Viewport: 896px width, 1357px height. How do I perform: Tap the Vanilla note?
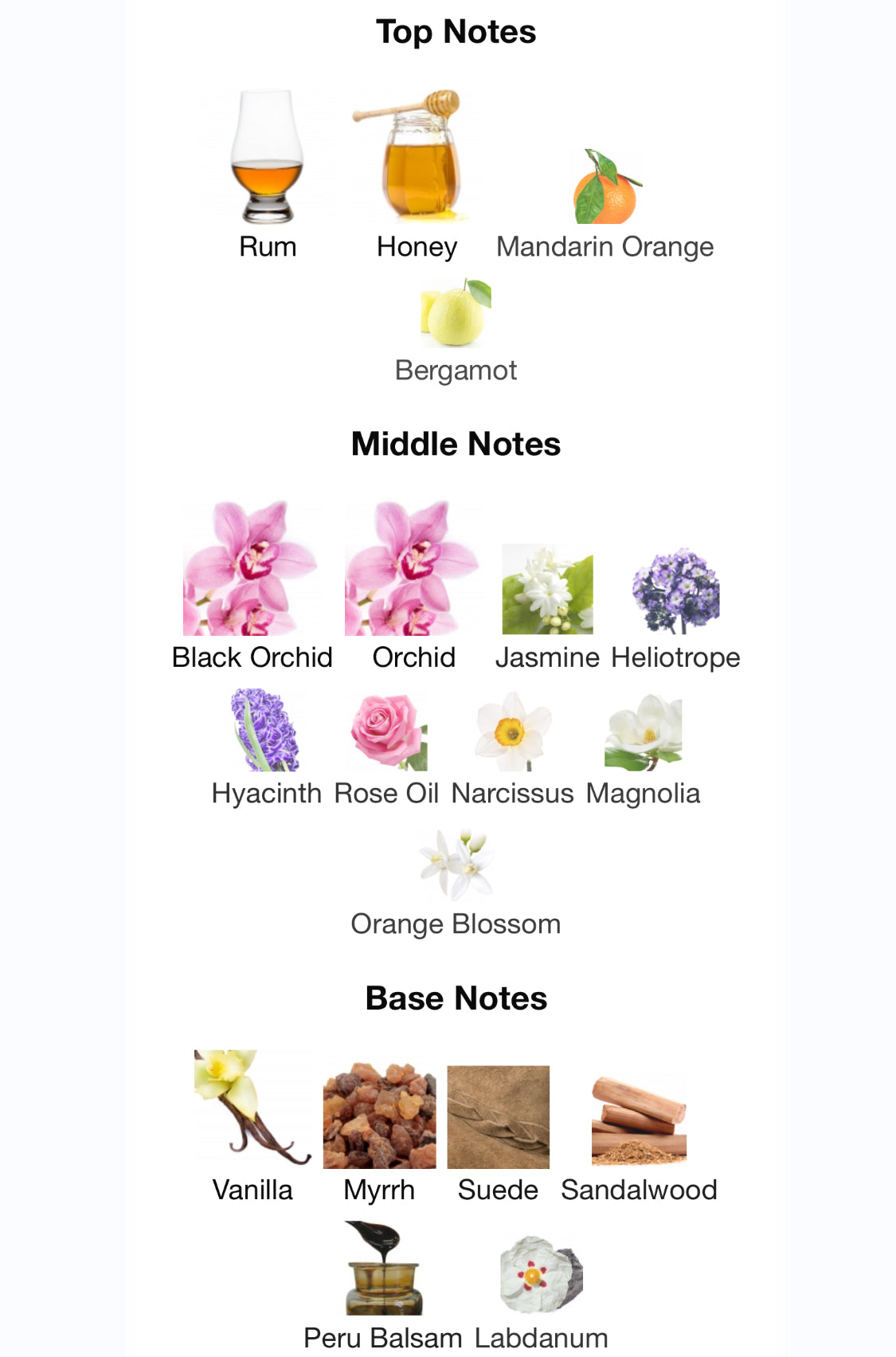[252, 1108]
